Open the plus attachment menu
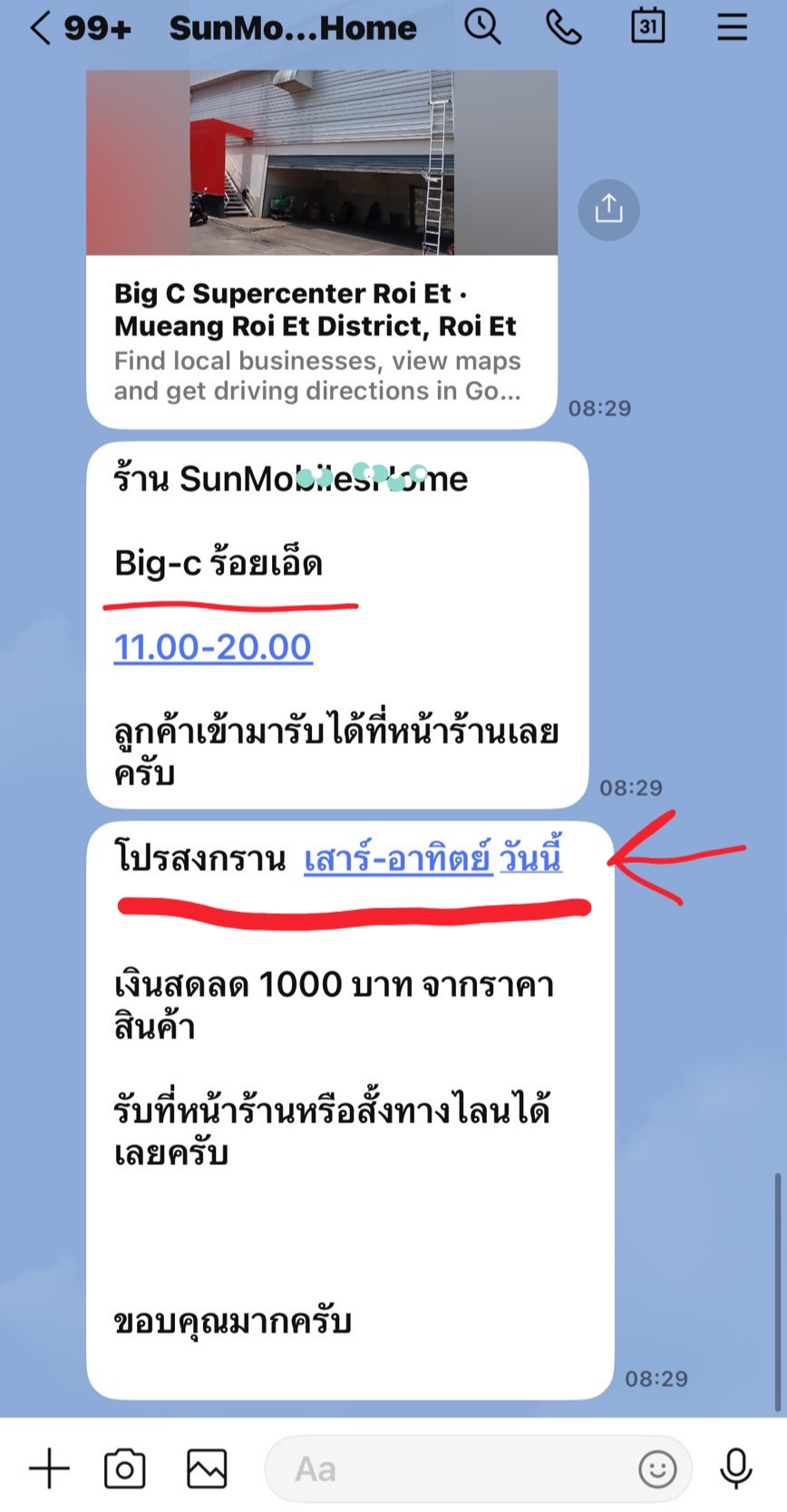 pyautogui.click(x=49, y=1468)
